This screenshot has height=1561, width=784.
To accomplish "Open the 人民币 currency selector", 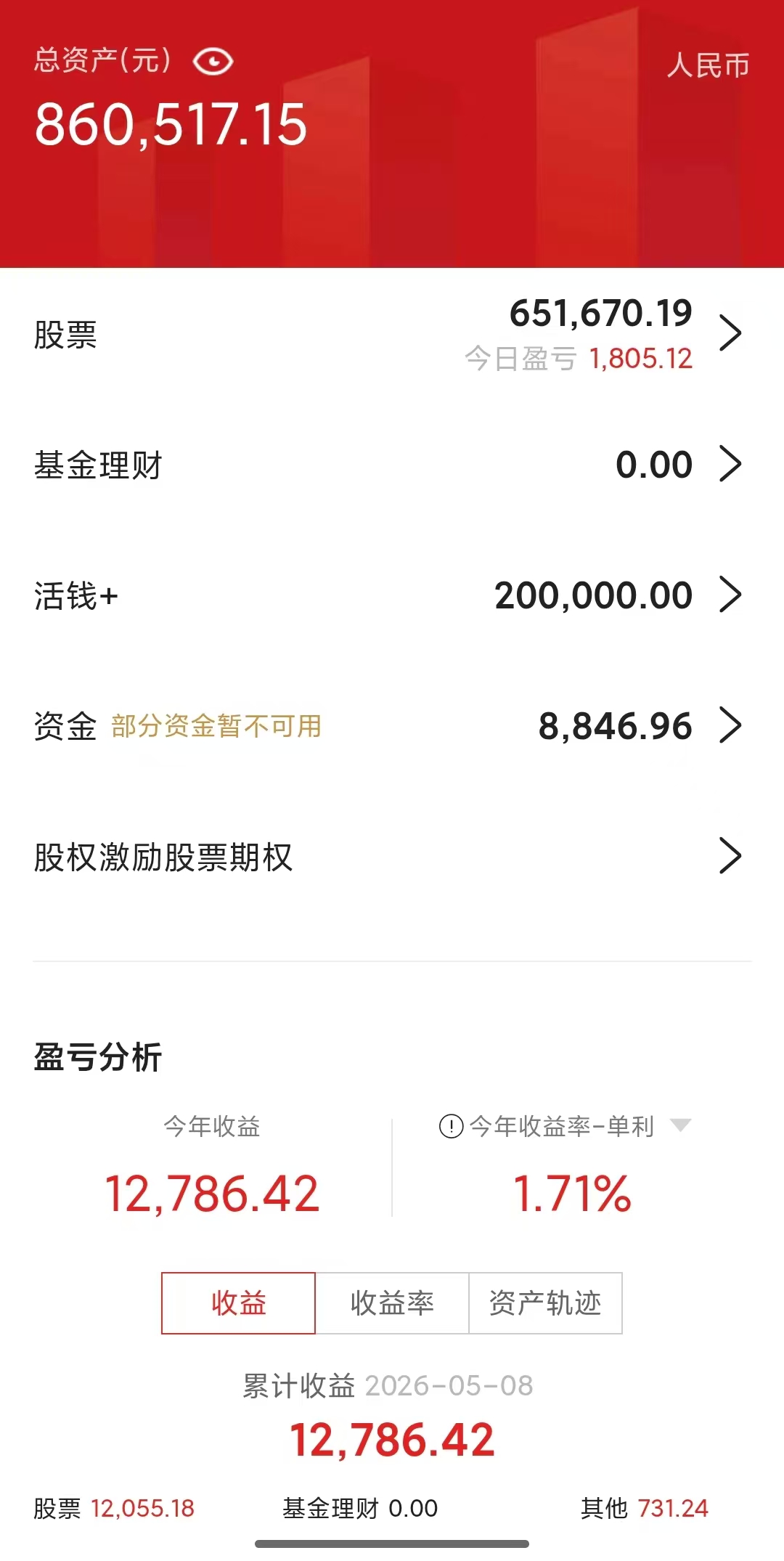I will (708, 65).
